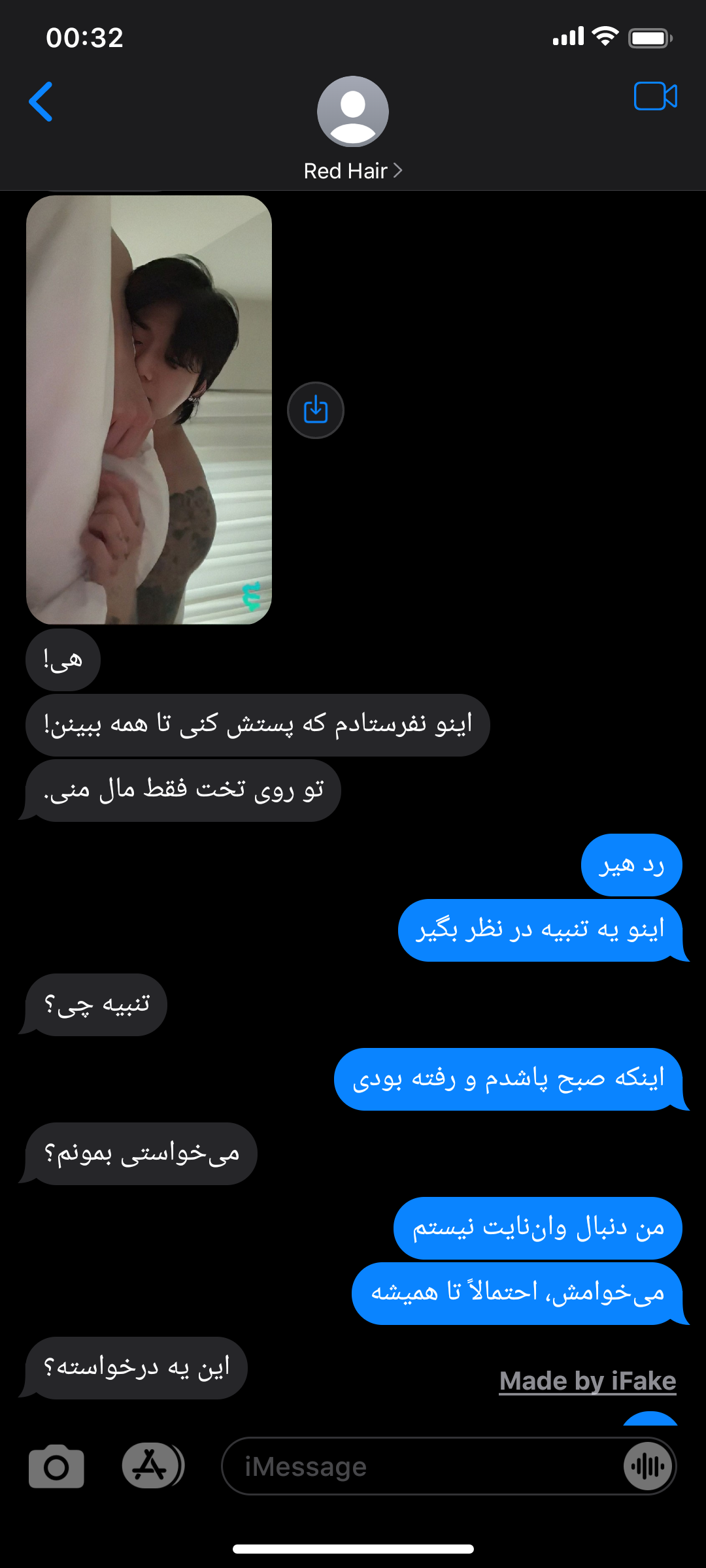Go back to the conversations list
Image resolution: width=706 pixels, height=1568 pixels.
pos(41,102)
